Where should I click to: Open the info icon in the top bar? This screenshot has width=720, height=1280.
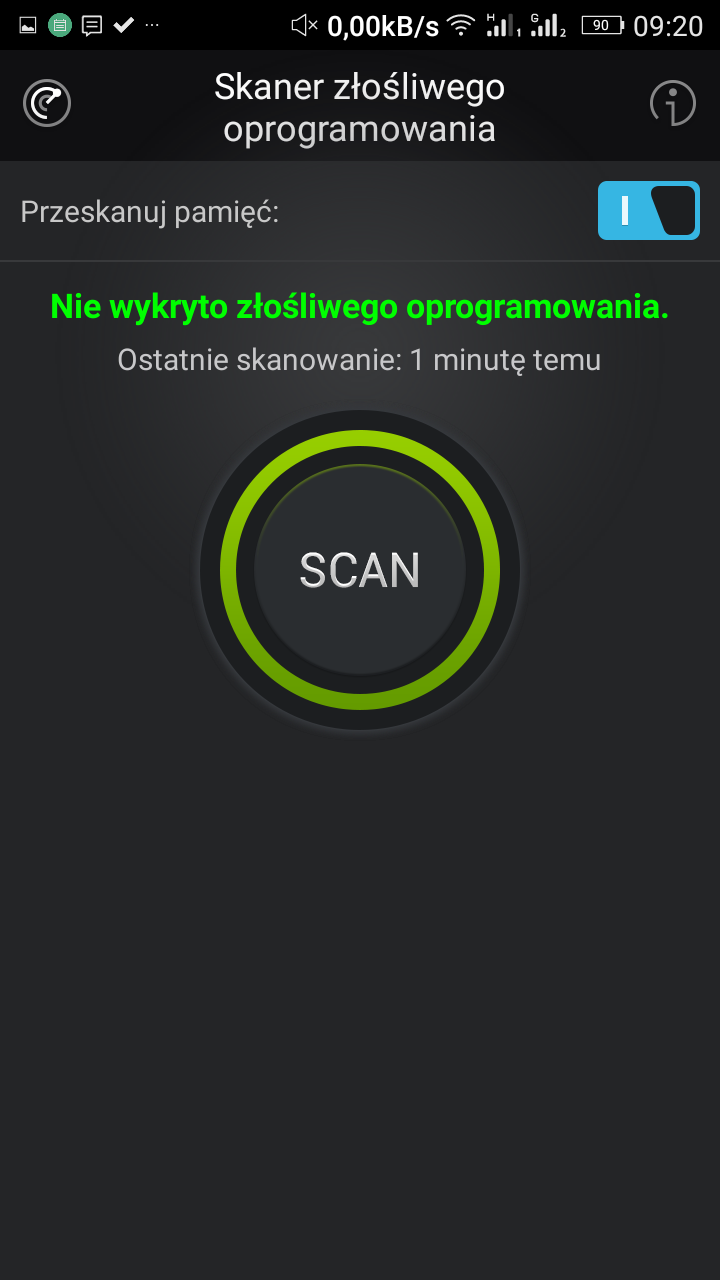click(x=672, y=103)
